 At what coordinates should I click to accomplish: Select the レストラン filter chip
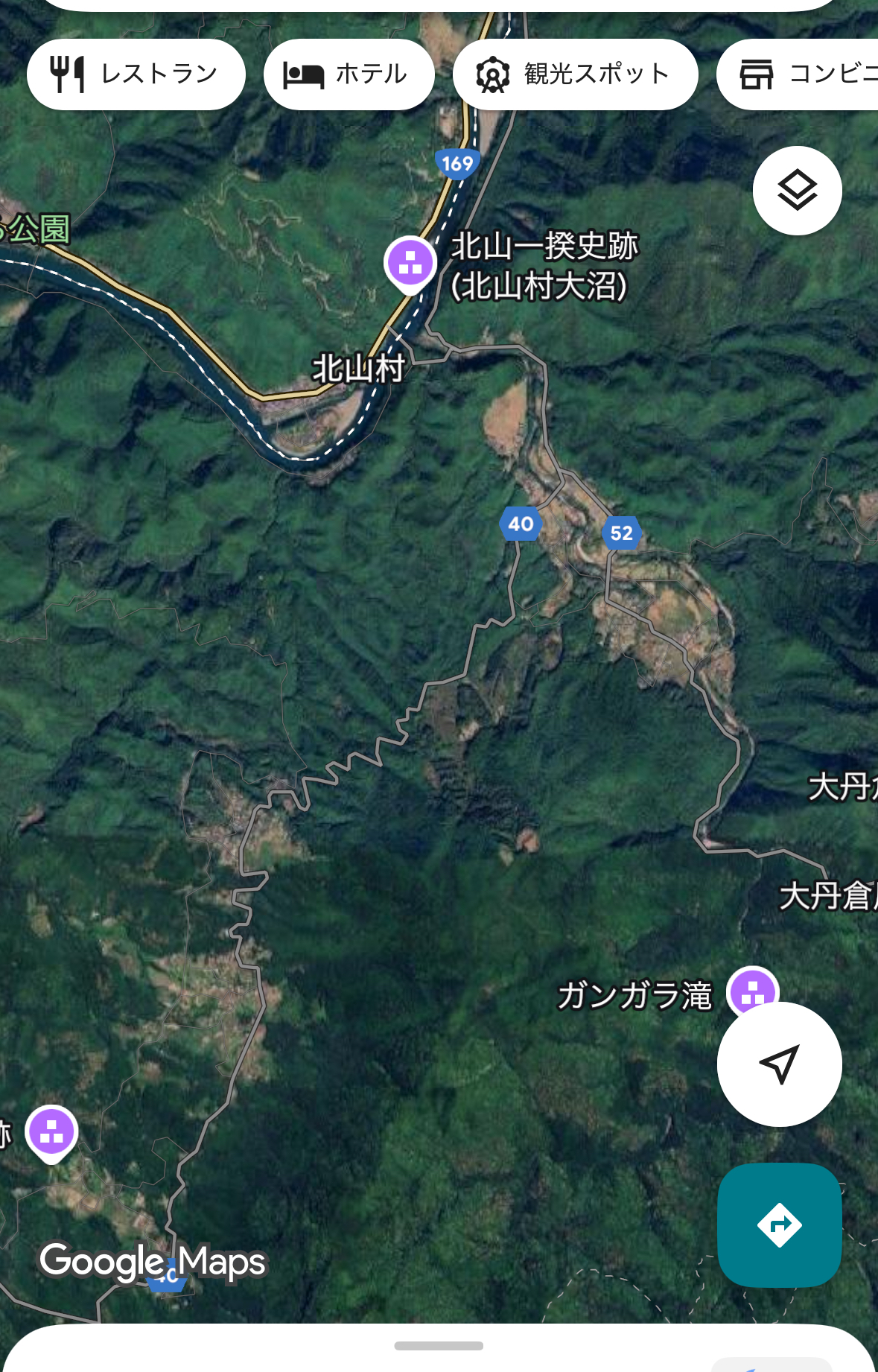point(136,74)
